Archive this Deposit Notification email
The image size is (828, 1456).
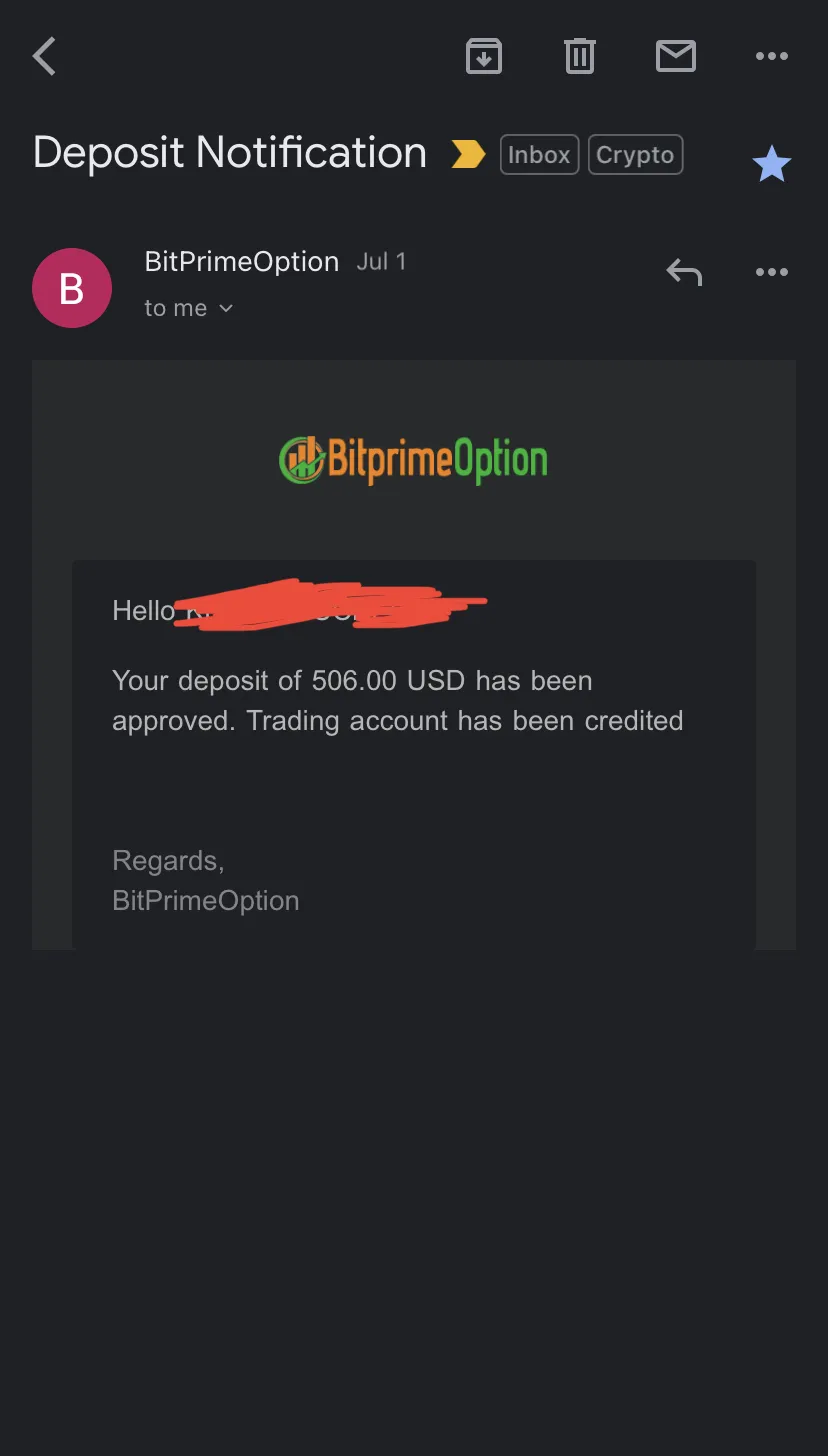coord(484,56)
